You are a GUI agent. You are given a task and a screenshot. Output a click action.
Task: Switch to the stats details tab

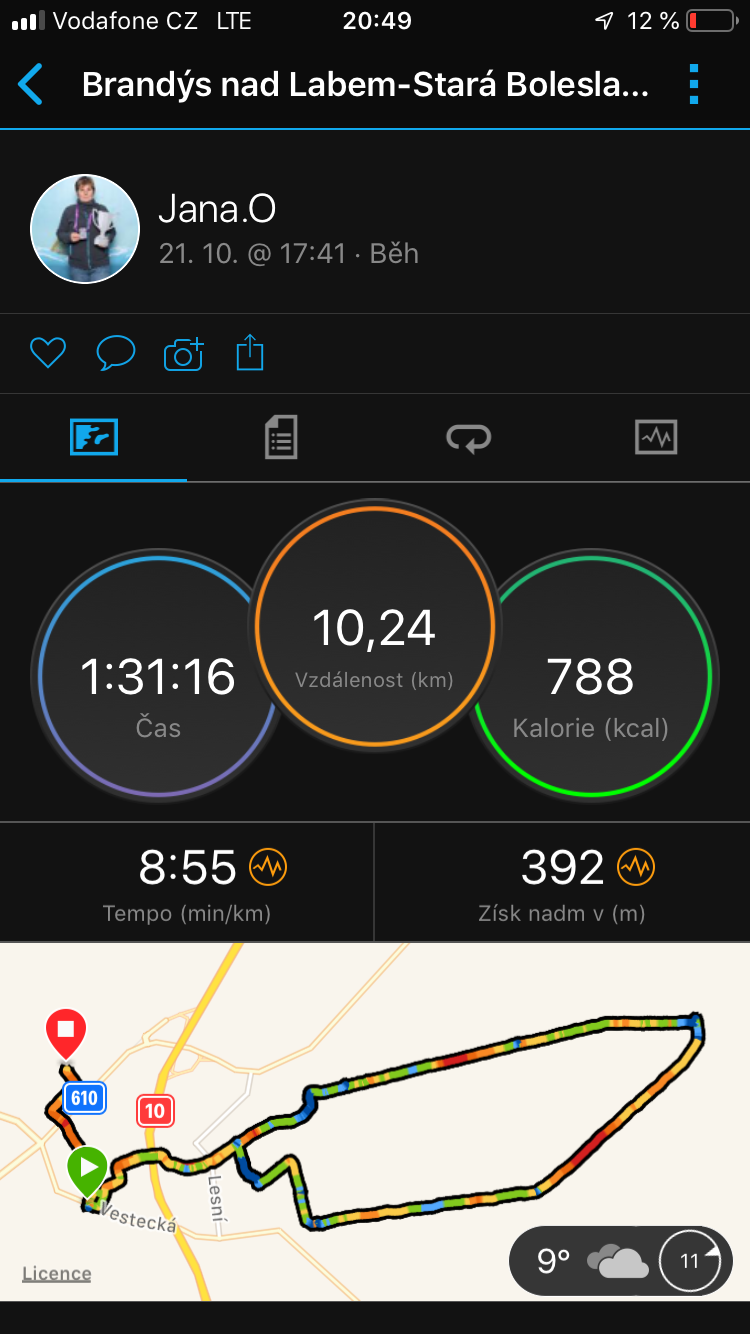(x=281, y=438)
